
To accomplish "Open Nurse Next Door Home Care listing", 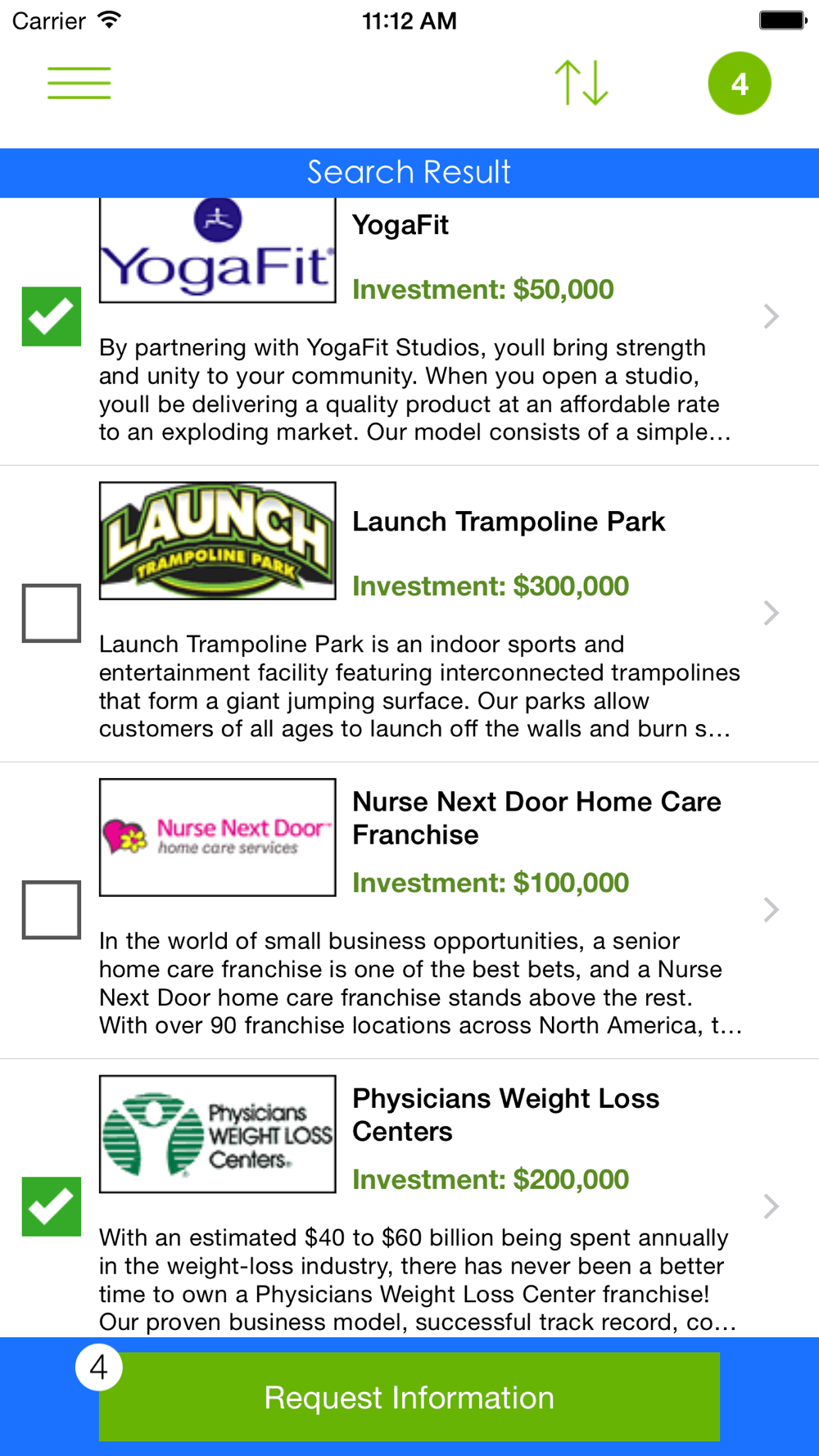I will 770,910.
